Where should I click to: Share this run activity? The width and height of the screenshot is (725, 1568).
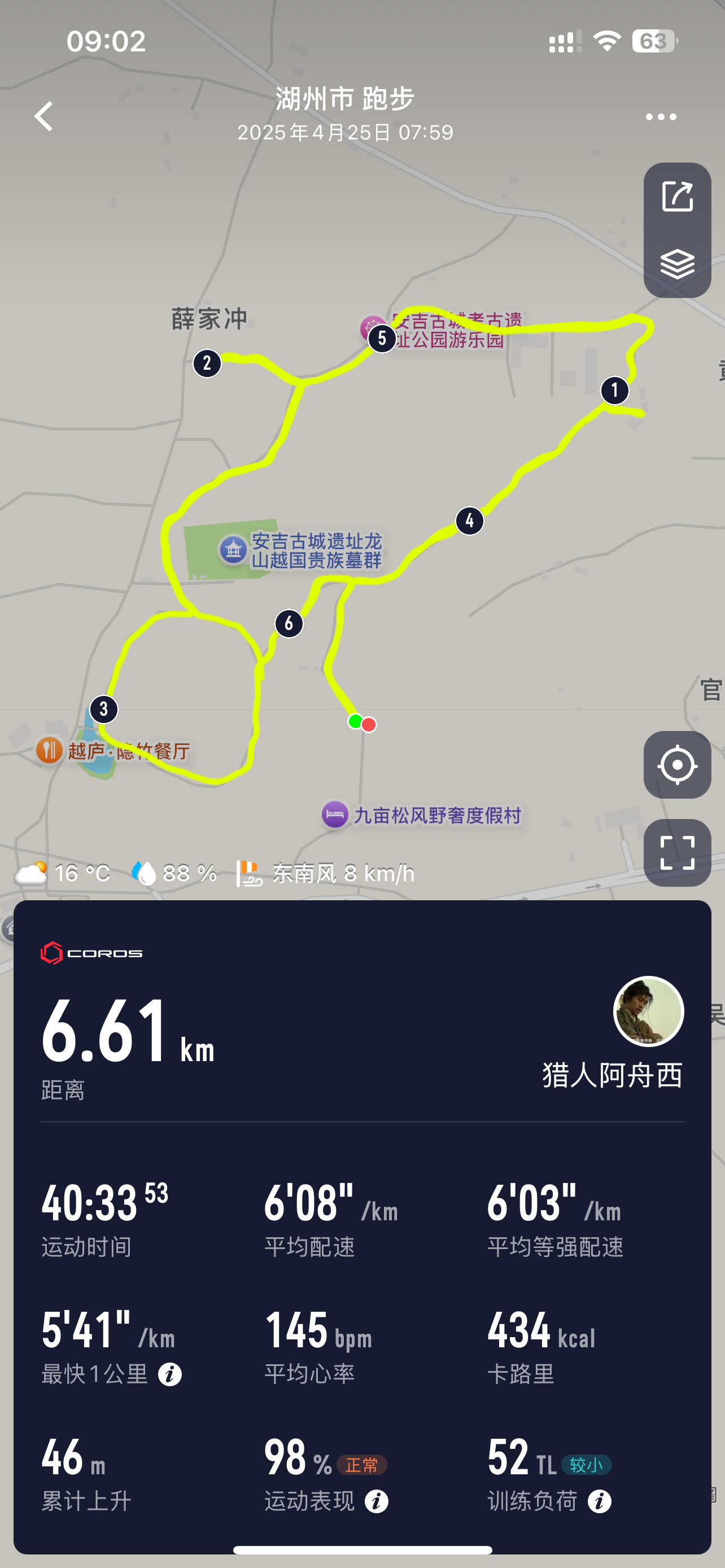677,196
